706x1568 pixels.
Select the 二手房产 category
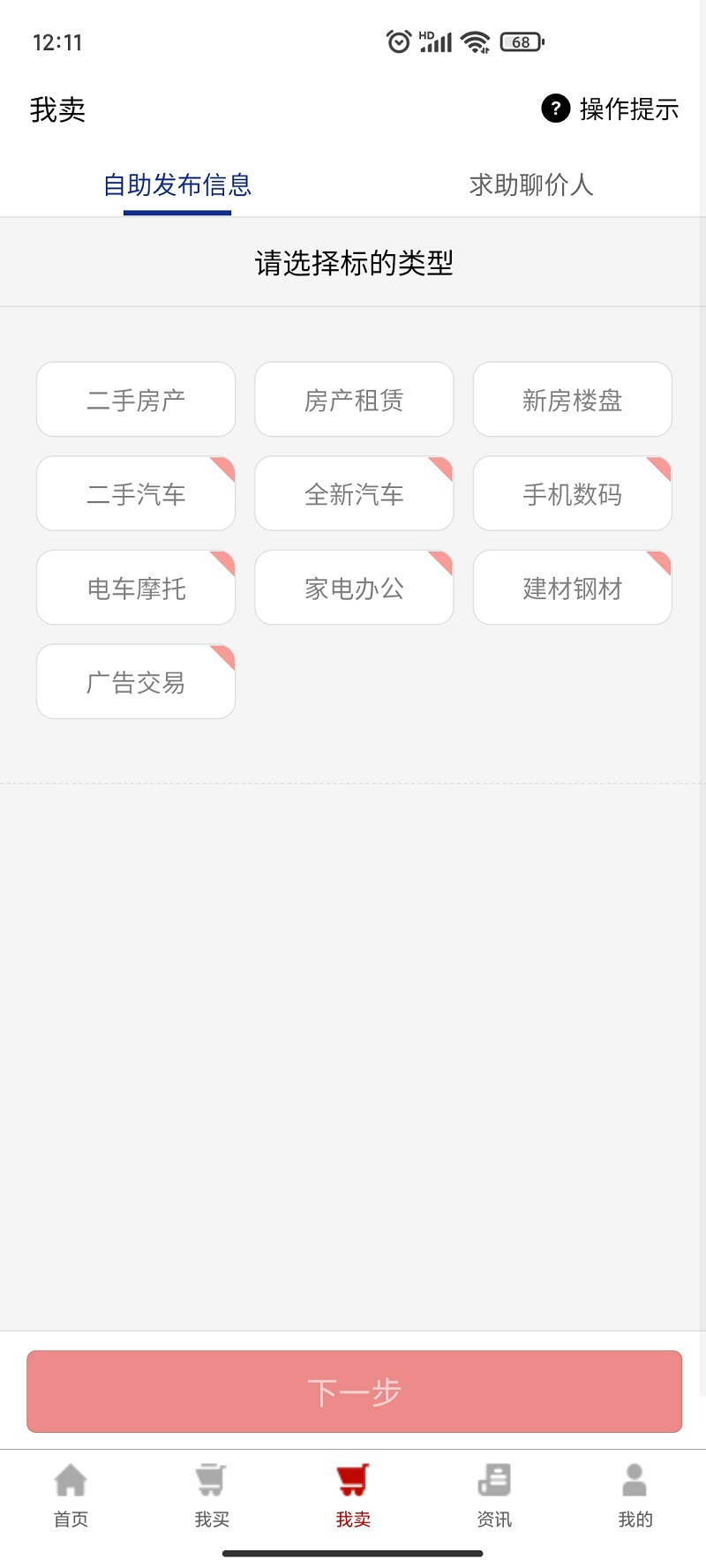tap(135, 399)
